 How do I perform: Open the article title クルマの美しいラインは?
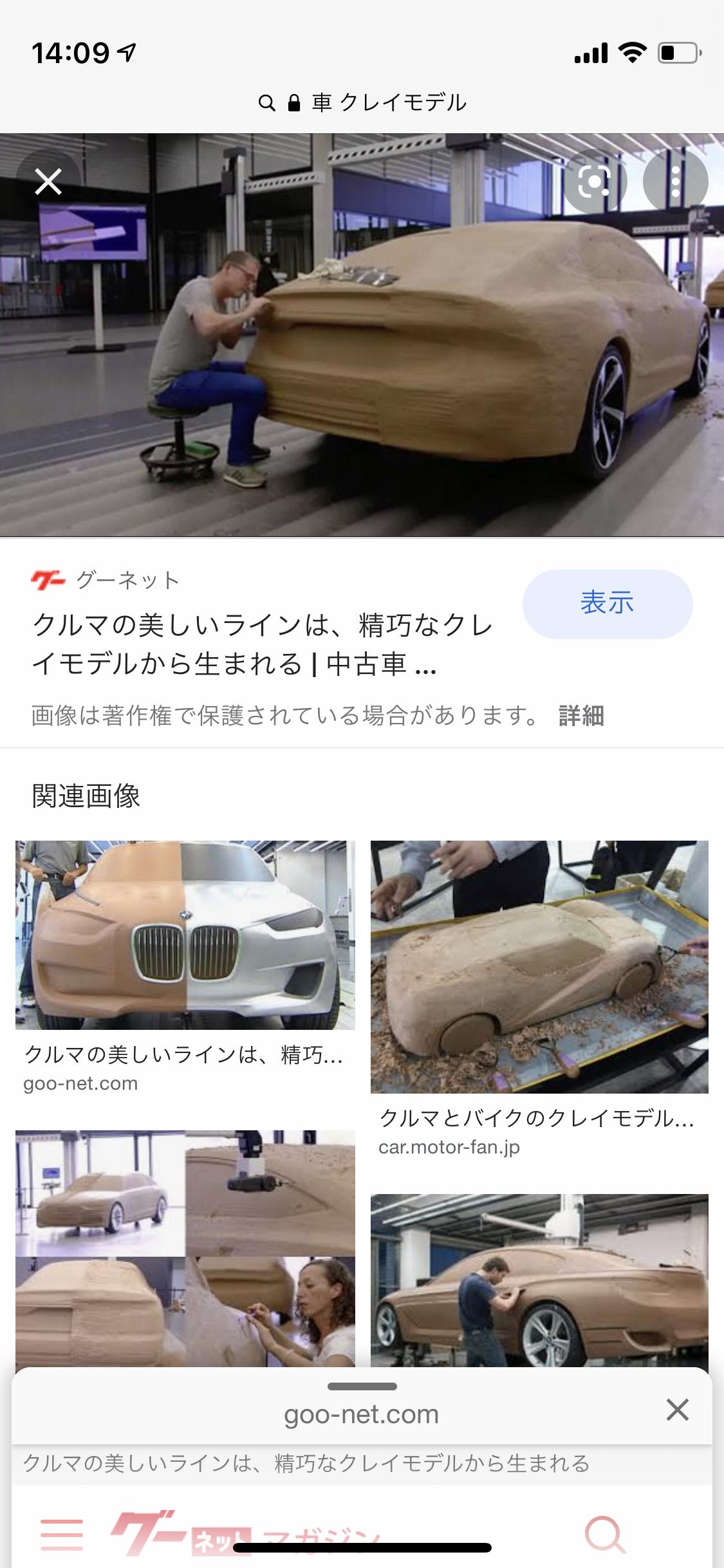click(x=263, y=644)
